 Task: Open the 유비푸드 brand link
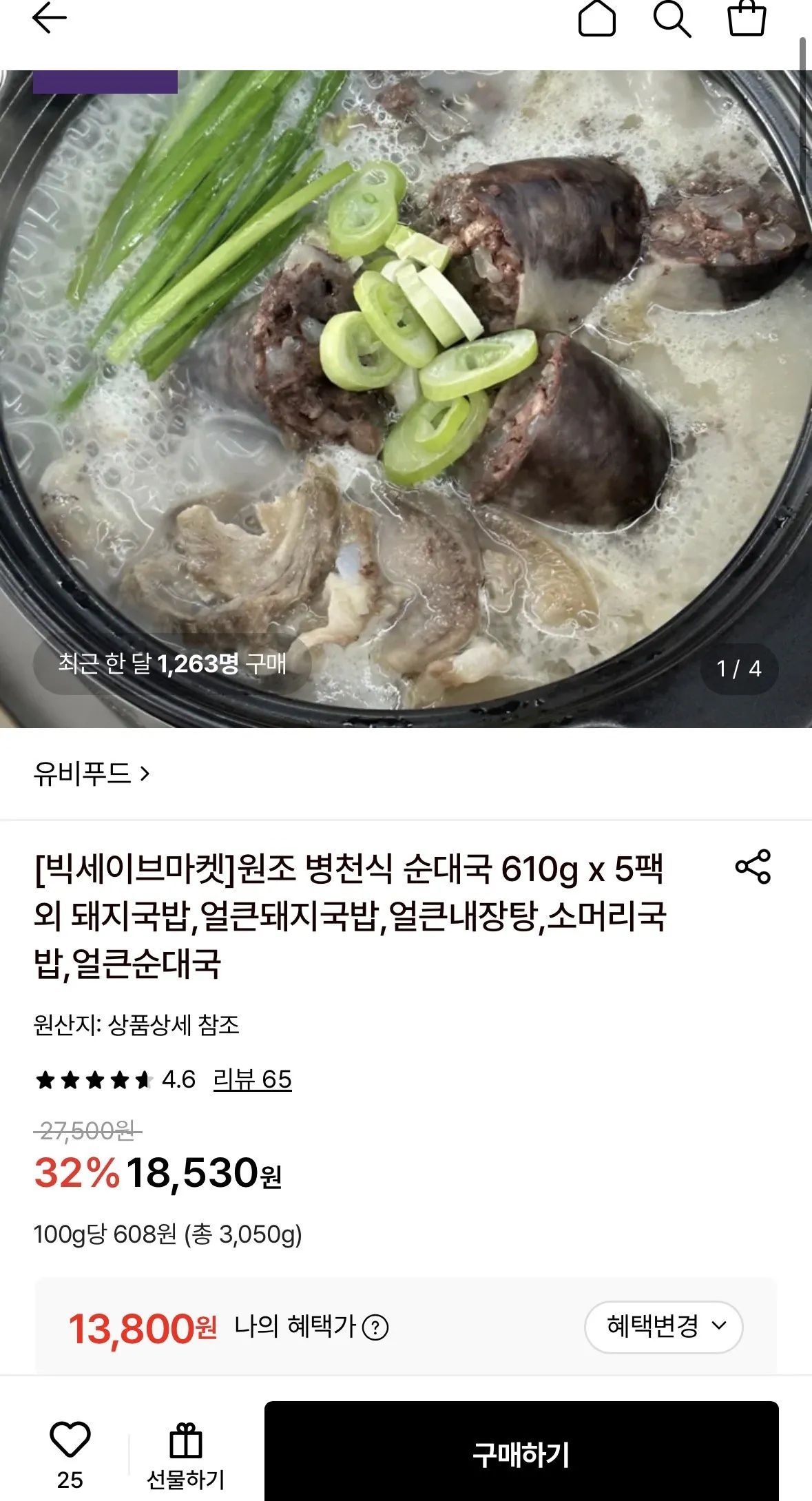coord(92,774)
